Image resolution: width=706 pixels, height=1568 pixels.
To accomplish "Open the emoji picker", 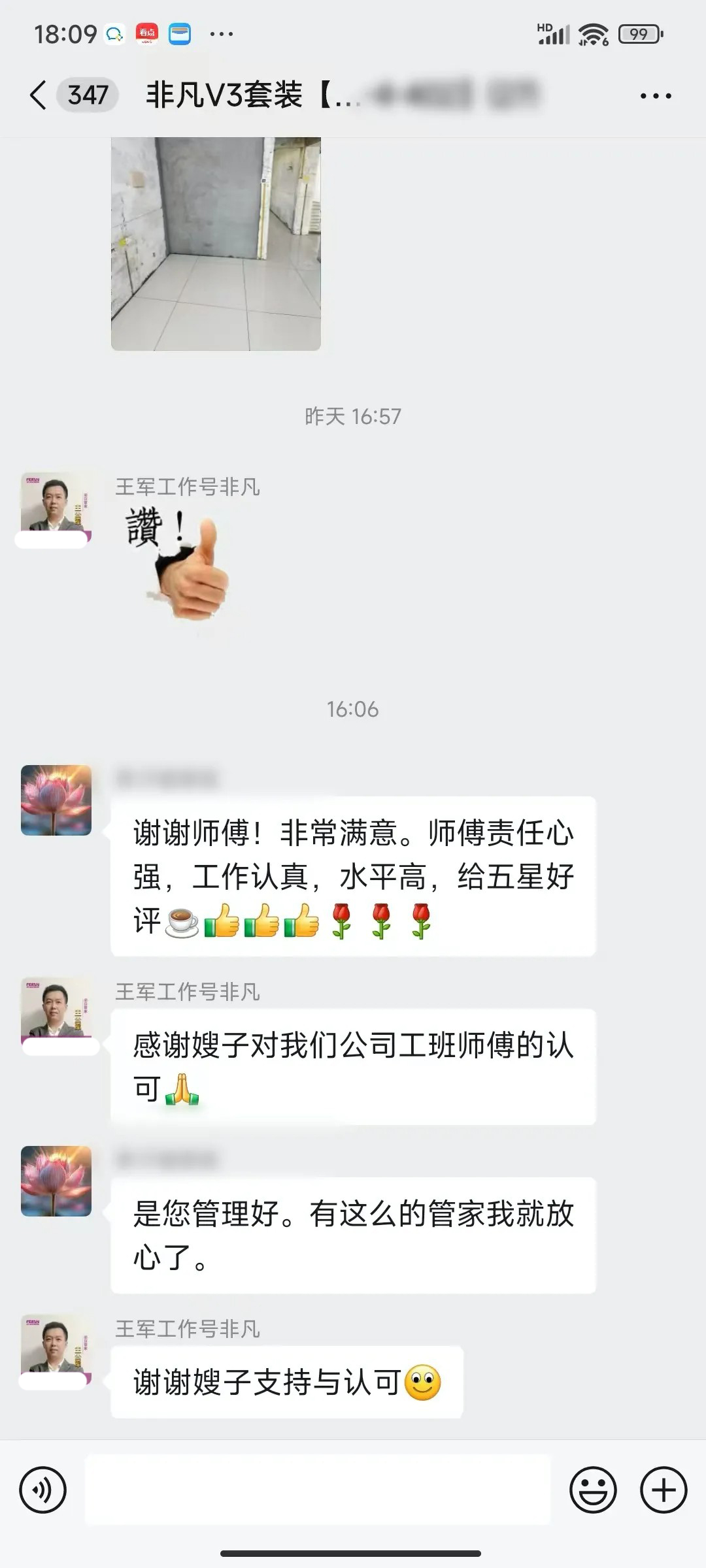I will pyautogui.click(x=593, y=1490).
